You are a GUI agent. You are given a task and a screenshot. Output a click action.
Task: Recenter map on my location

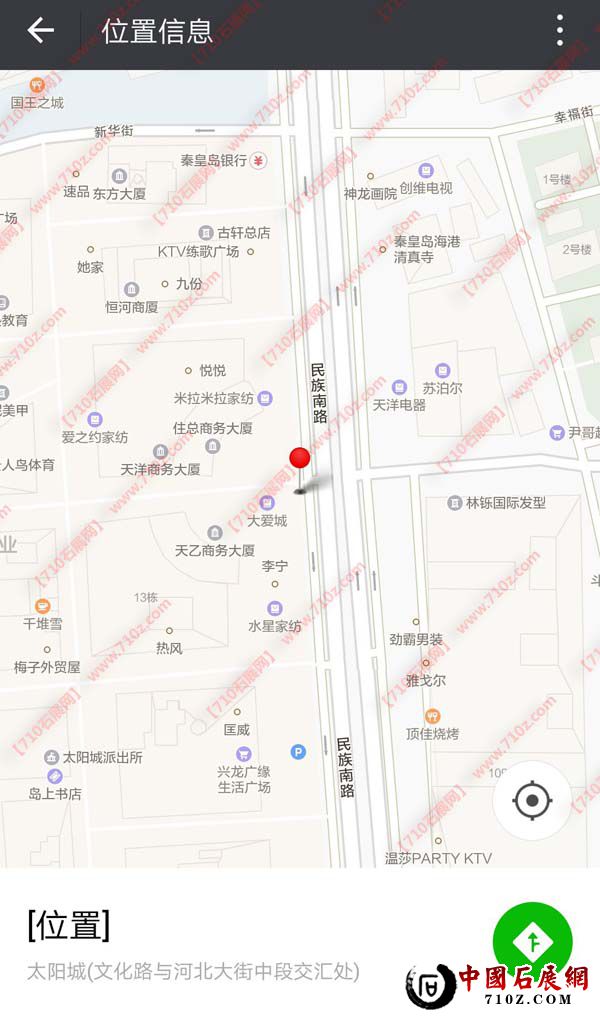click(532, 800)
